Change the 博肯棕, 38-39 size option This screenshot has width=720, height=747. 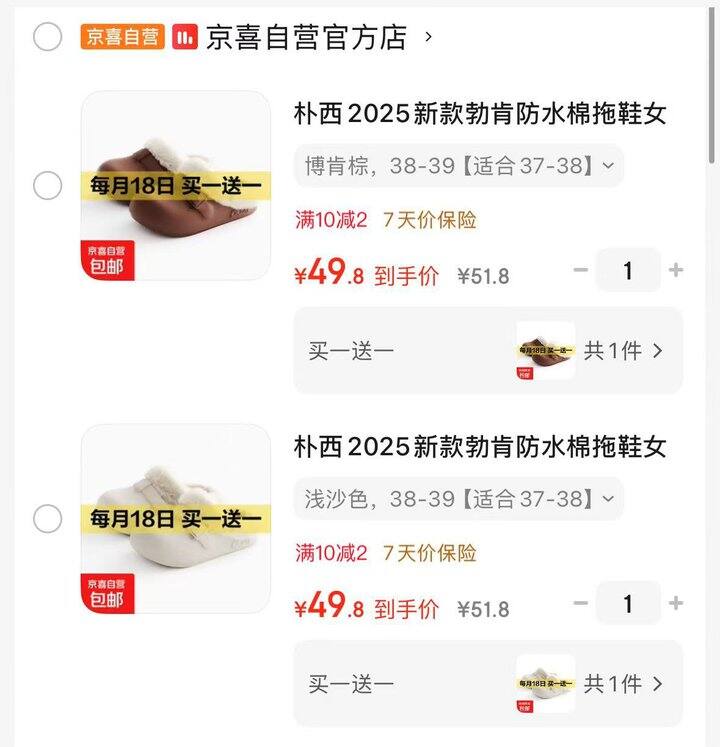tap(458, 166)
